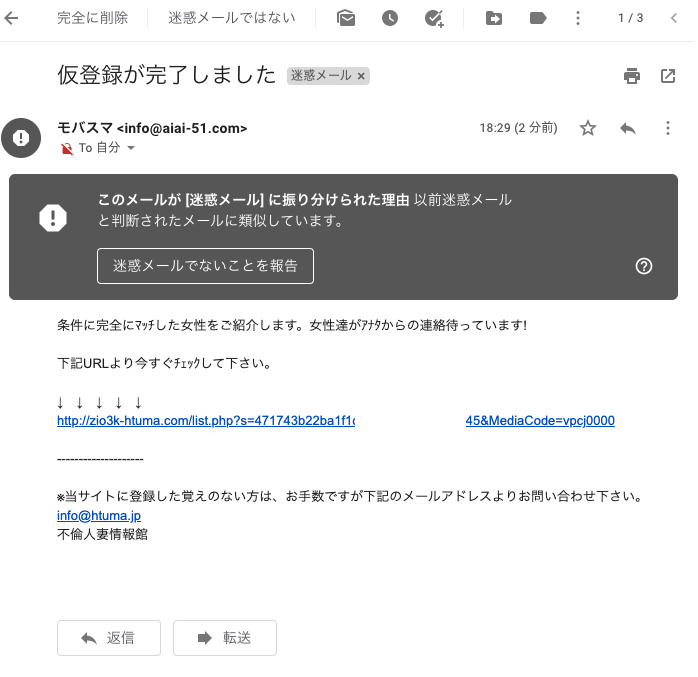Viewport: 698px width, 677px height.
Task: Tap 迷惑メールでないことを報告 button
Action: tap(205, 266)
